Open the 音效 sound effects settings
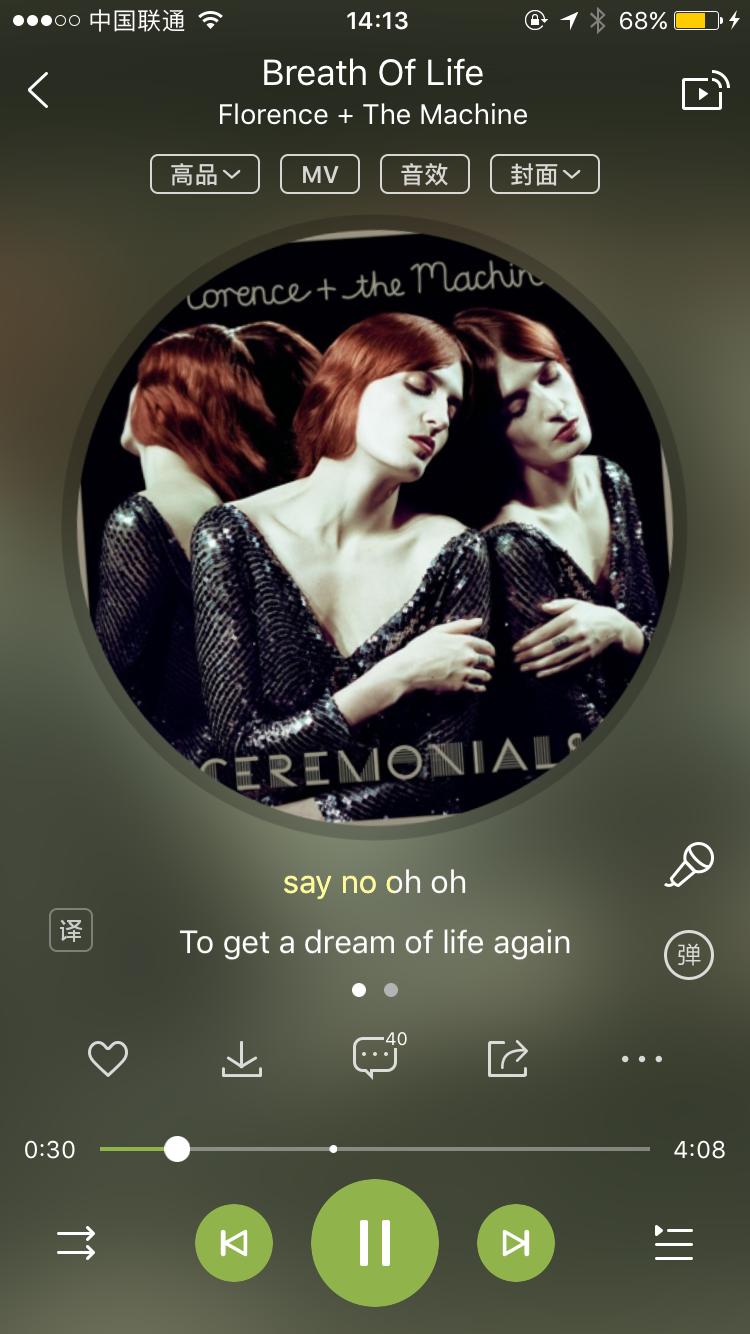Screen dimensions: 750x1334 [425, 175]
